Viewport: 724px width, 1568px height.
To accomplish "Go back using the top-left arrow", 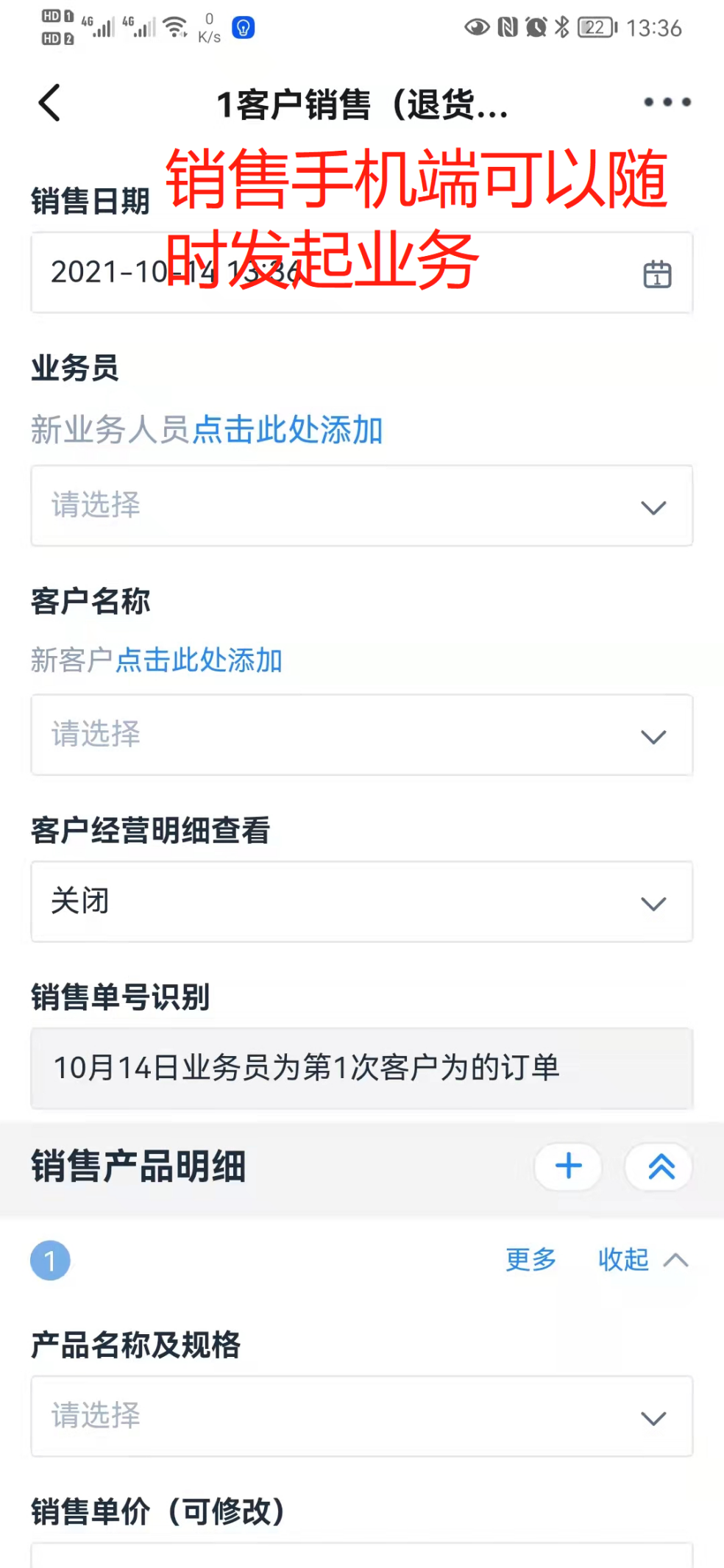I will click(49, 102).
